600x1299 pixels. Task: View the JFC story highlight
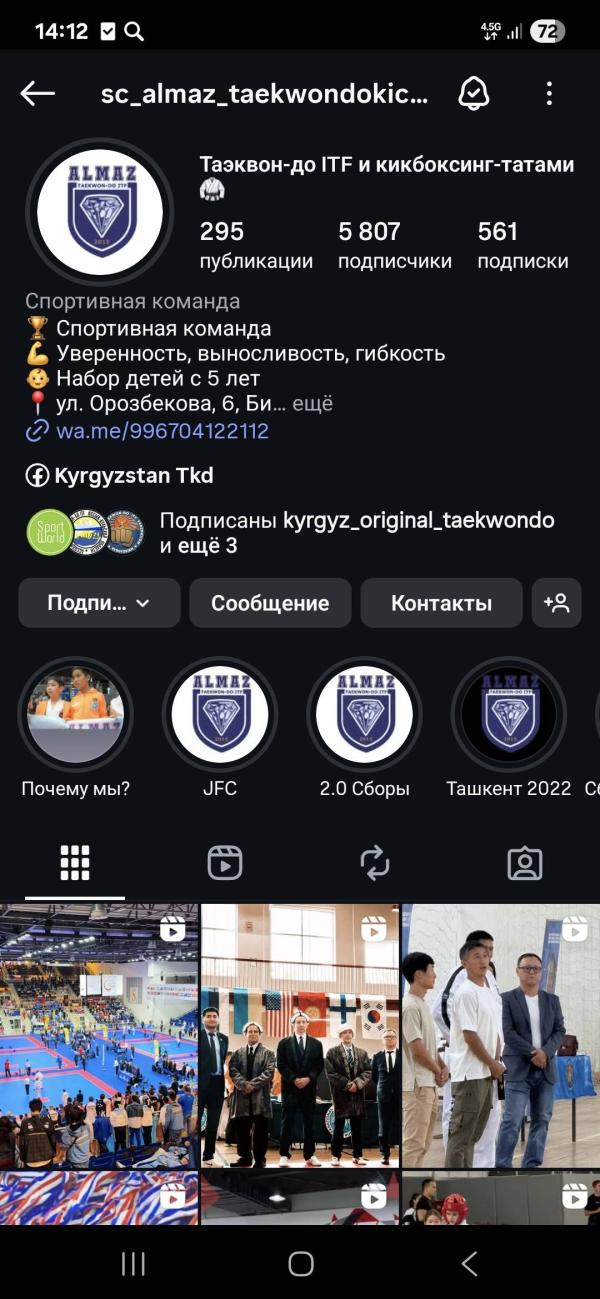point(220,715)
